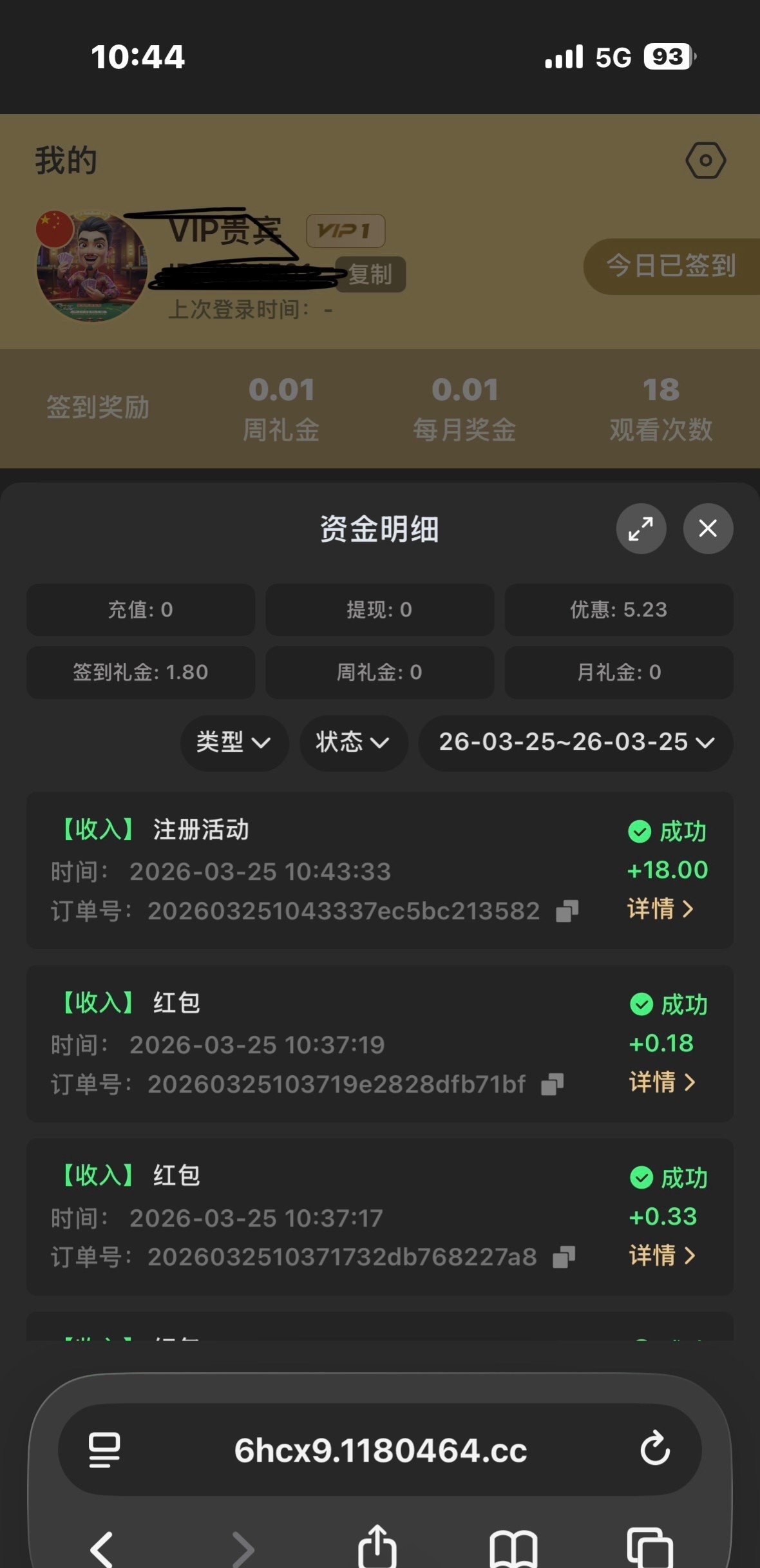The height and width of the screenshot is (1568, 760).
Task: Select the 充值 summary tile
Action: click(140, 609)
